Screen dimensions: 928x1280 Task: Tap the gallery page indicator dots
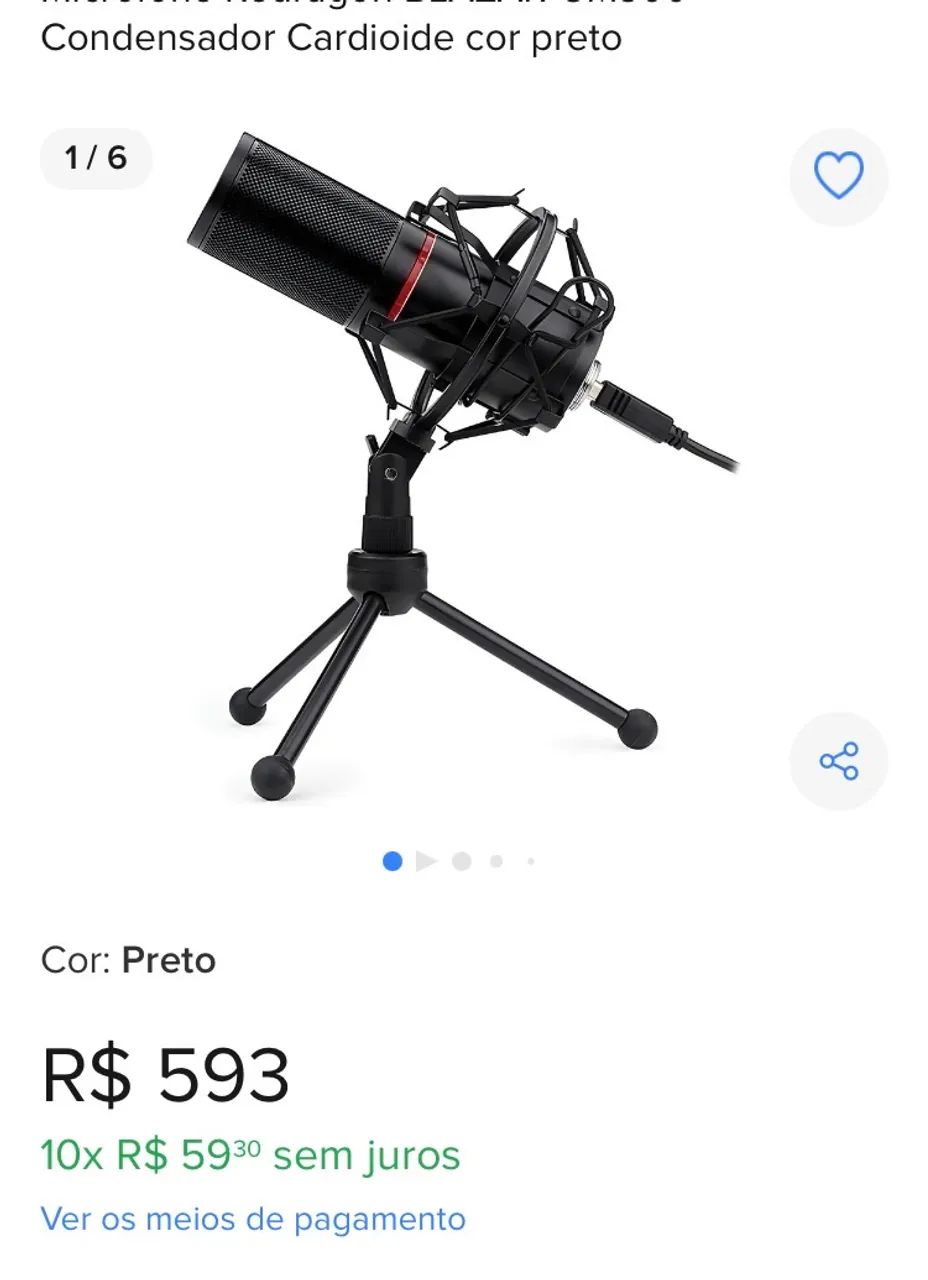(459, 861)
